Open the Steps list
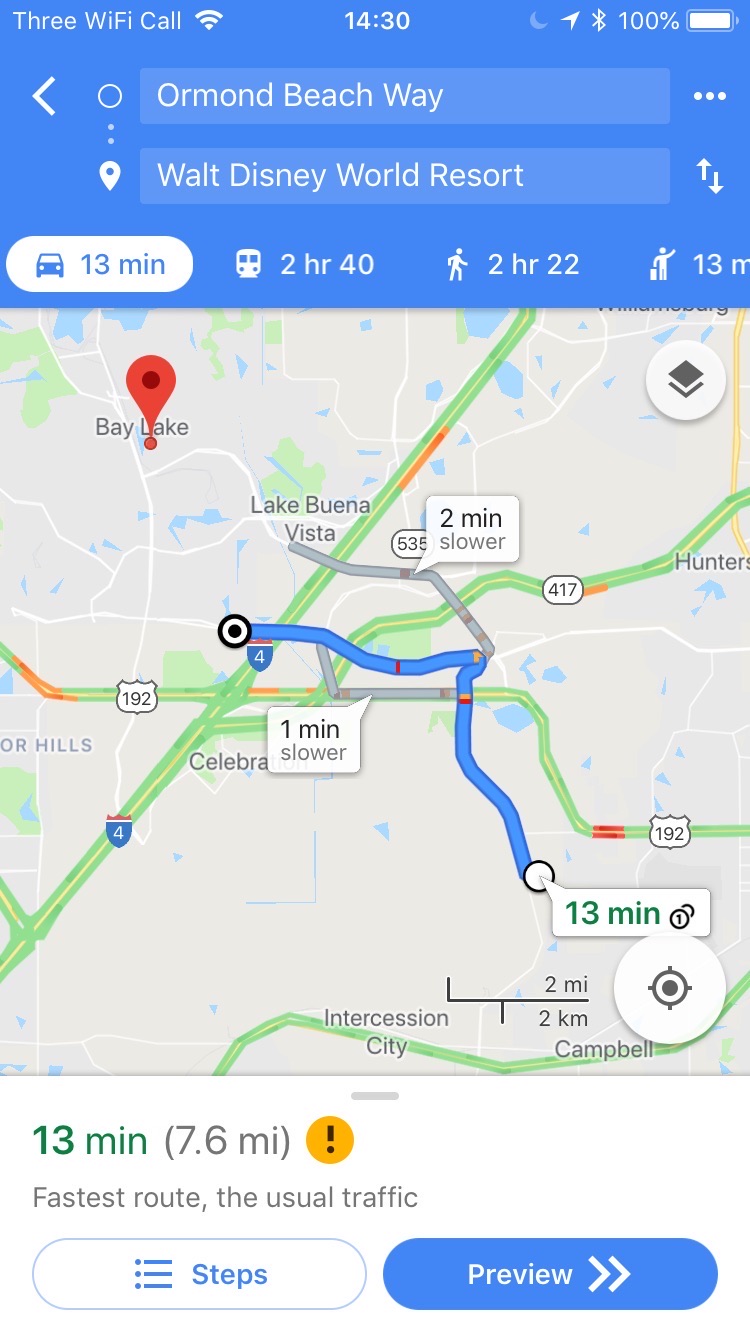This screenshot has width=750, height=1334. coord(200,1274)
